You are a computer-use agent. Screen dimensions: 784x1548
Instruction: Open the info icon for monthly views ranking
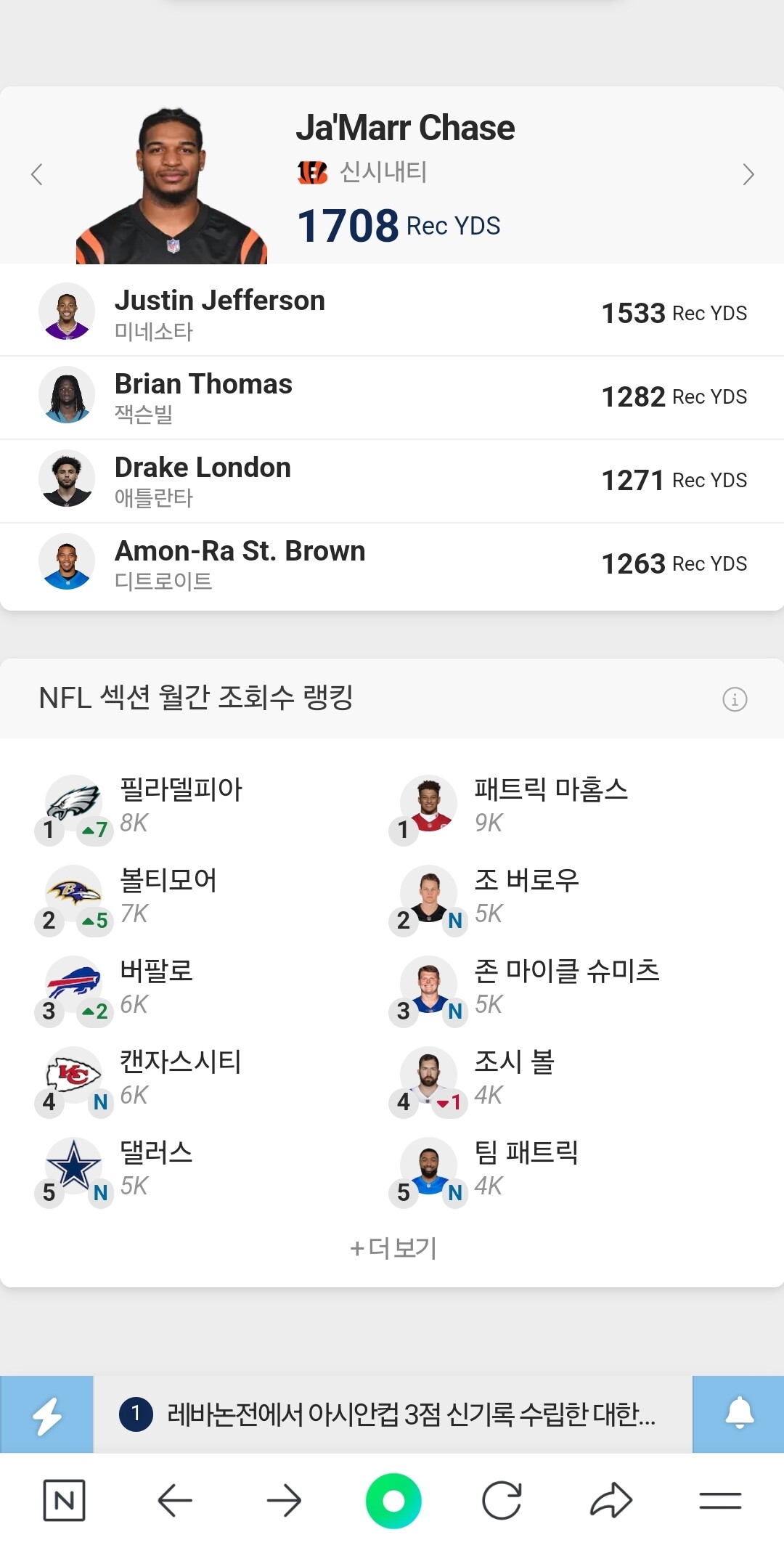click(735, 699)
